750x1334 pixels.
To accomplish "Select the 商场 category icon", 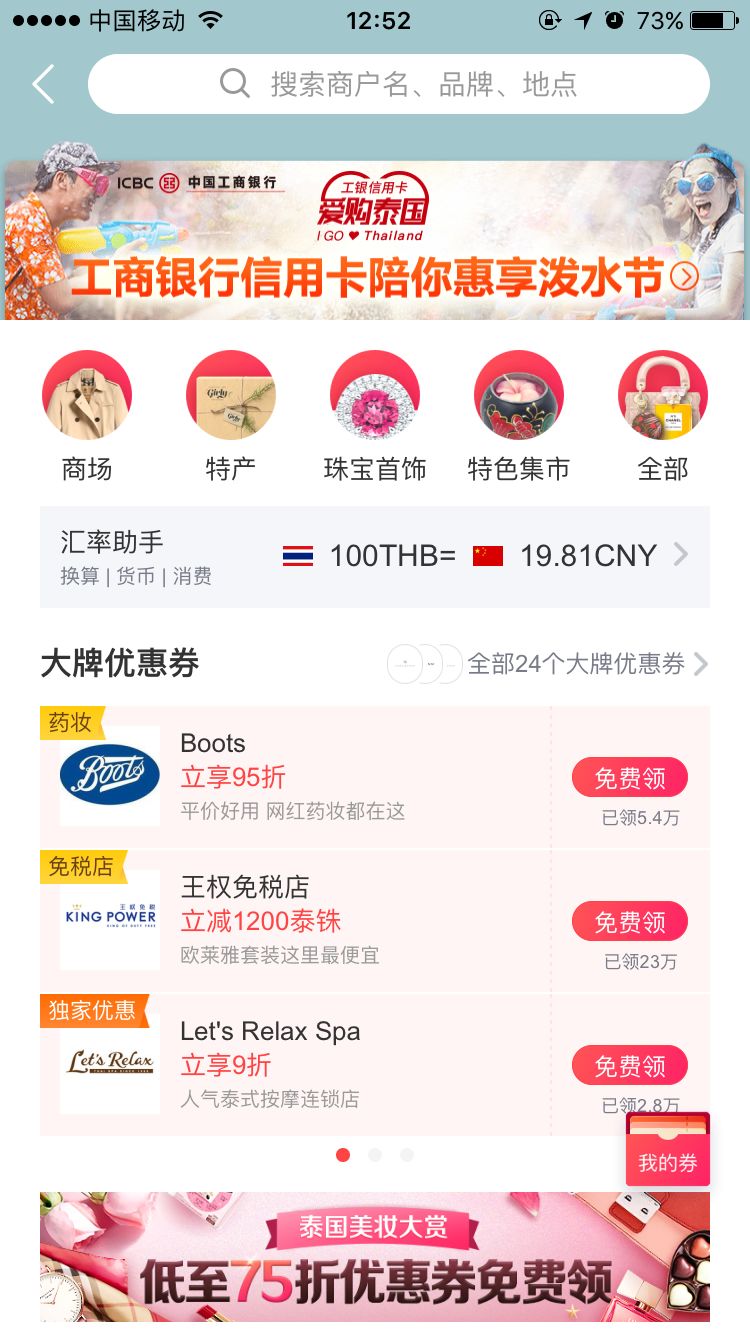I will point(87,394).
